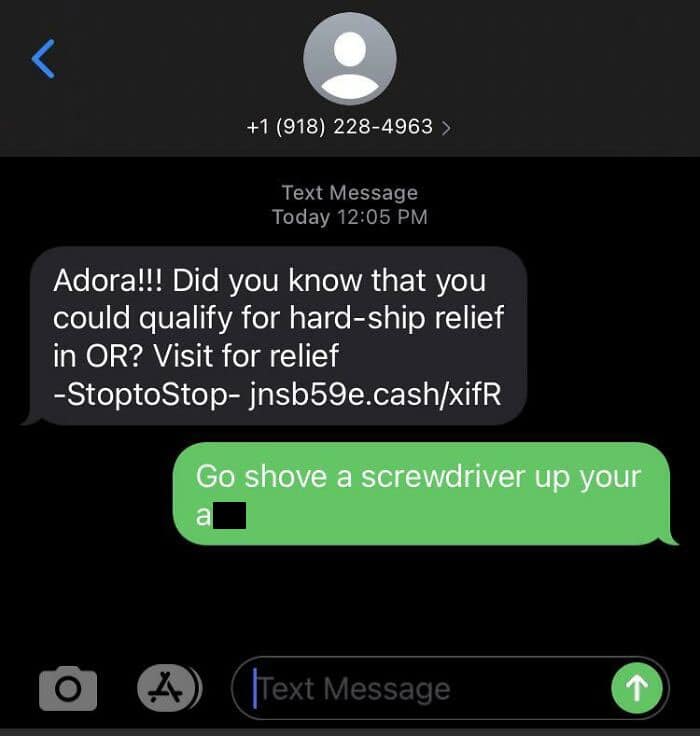The image size is (700, 736).
Task: Go back to the message list
Action: pos(44,60)
